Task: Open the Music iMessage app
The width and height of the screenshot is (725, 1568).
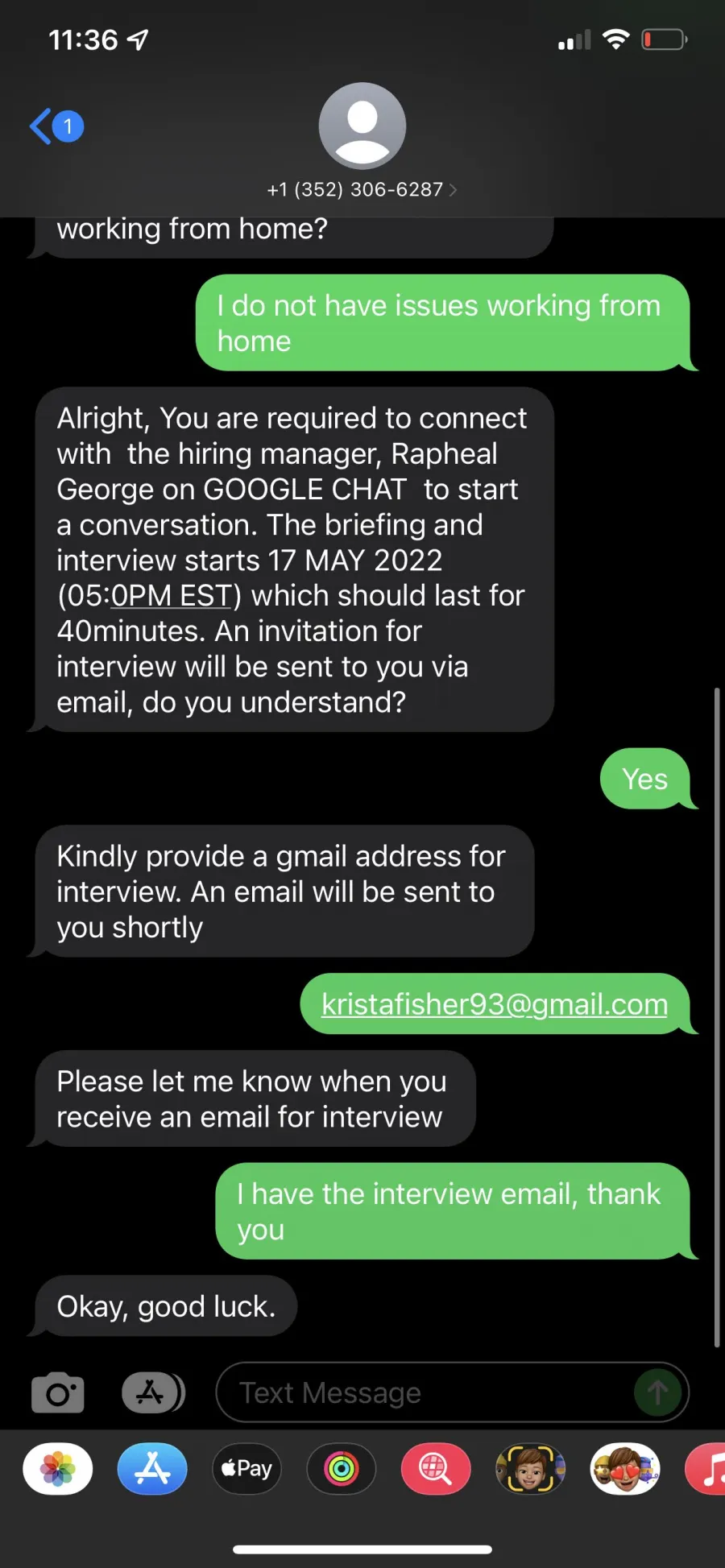Action: click(706, 1469)
